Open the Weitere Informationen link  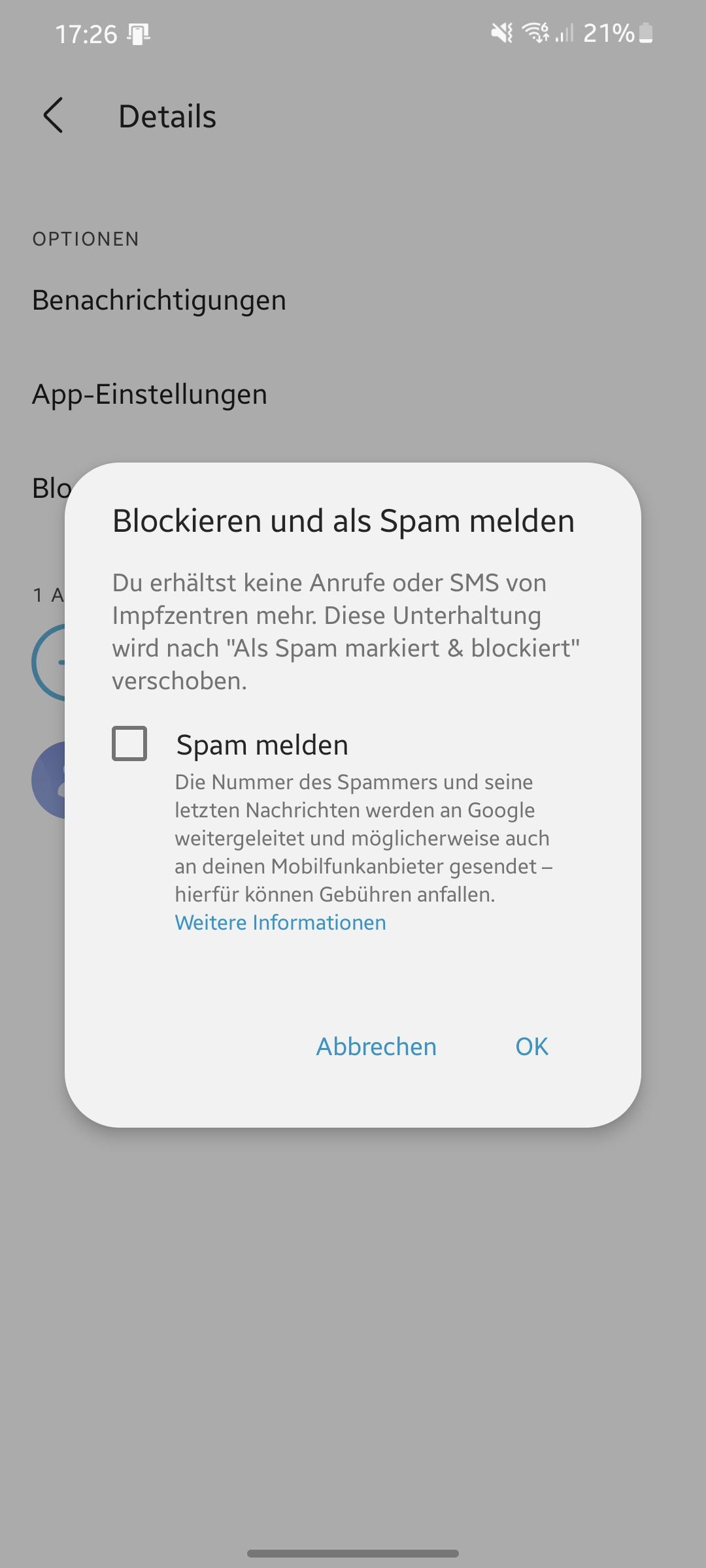pos(280,923)
